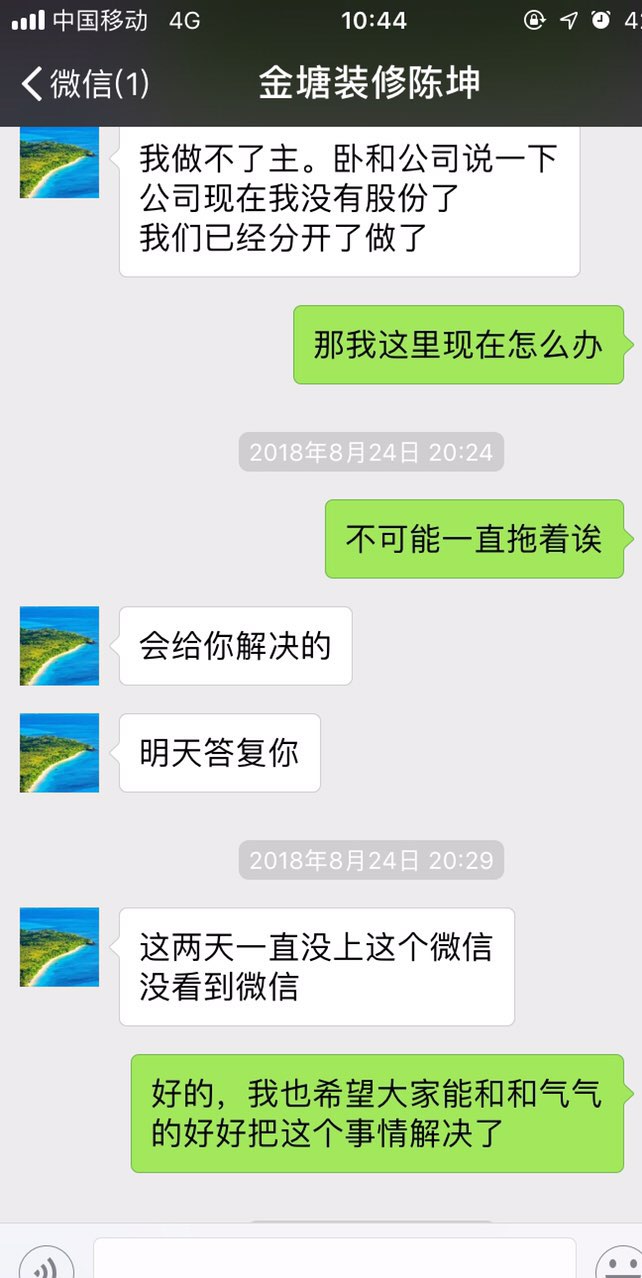
Task: Open contact avatar beside 会给你解决的
Action: pos(60,646)
